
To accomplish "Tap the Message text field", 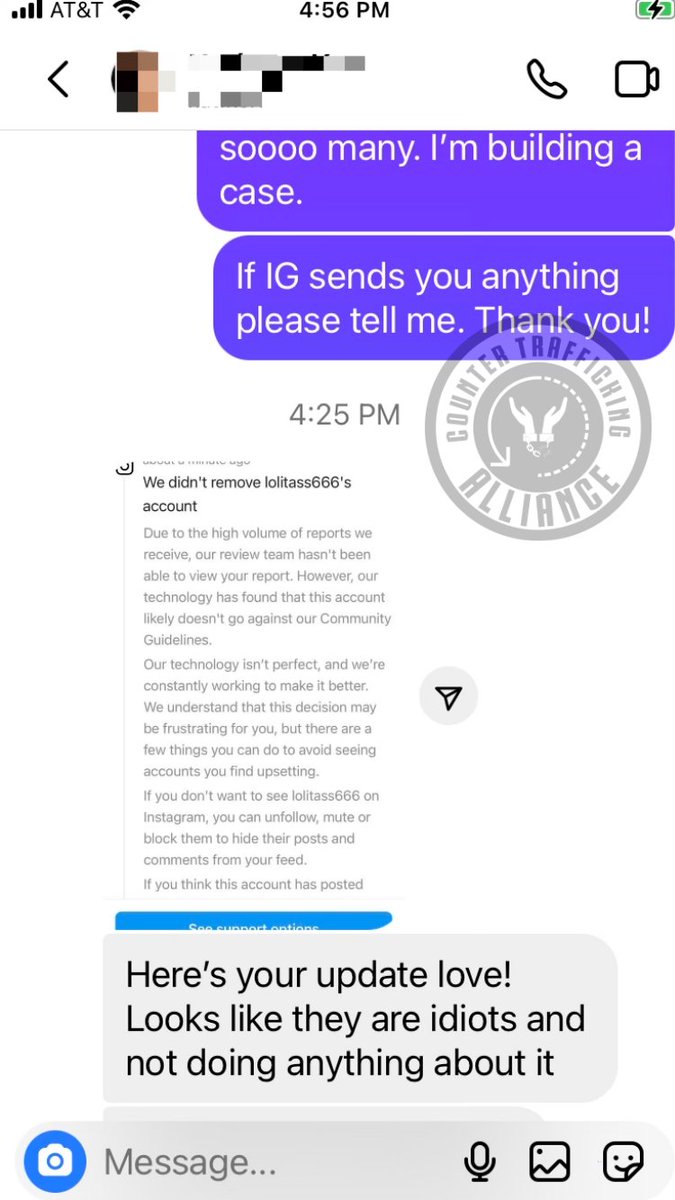I will [270, 1162].
